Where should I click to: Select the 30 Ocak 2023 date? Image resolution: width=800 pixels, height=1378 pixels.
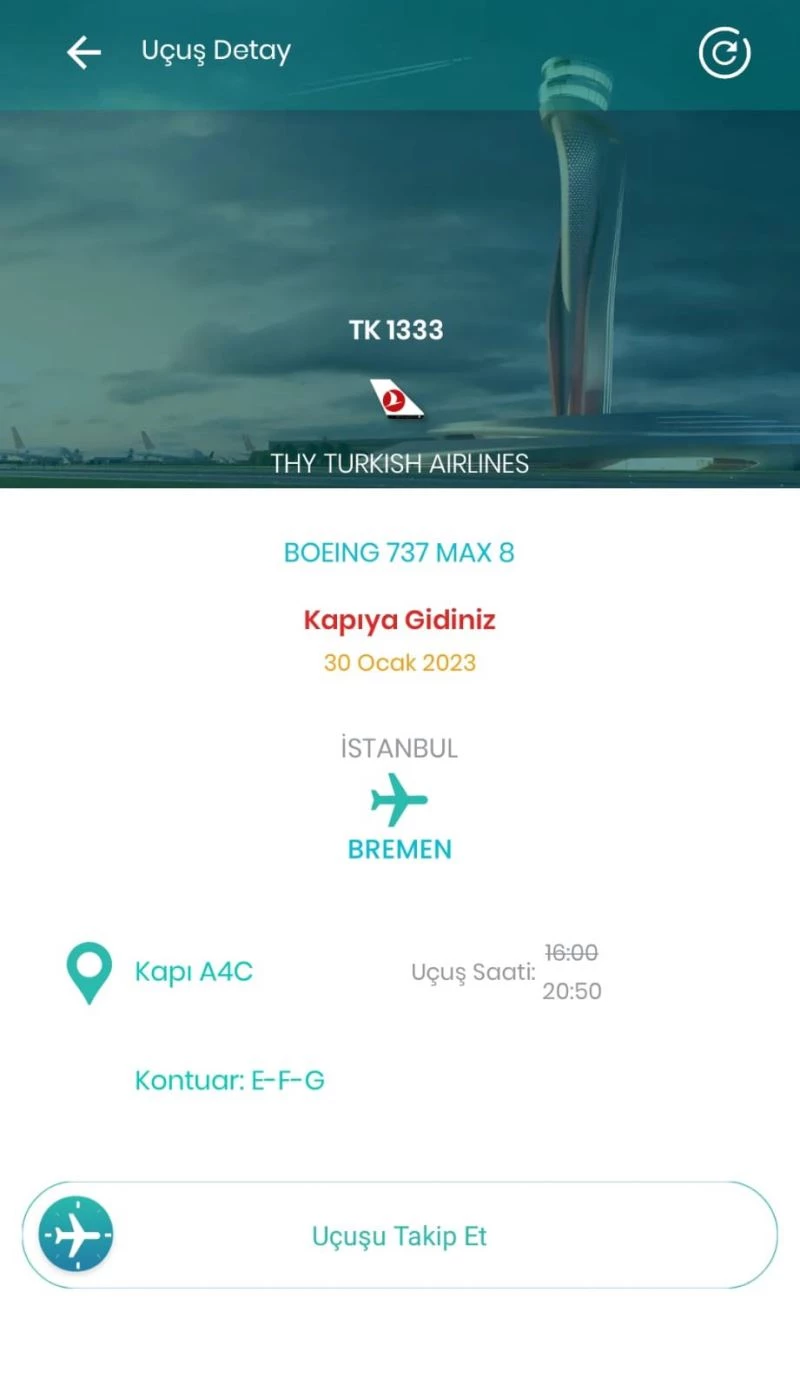click(399, 662)
